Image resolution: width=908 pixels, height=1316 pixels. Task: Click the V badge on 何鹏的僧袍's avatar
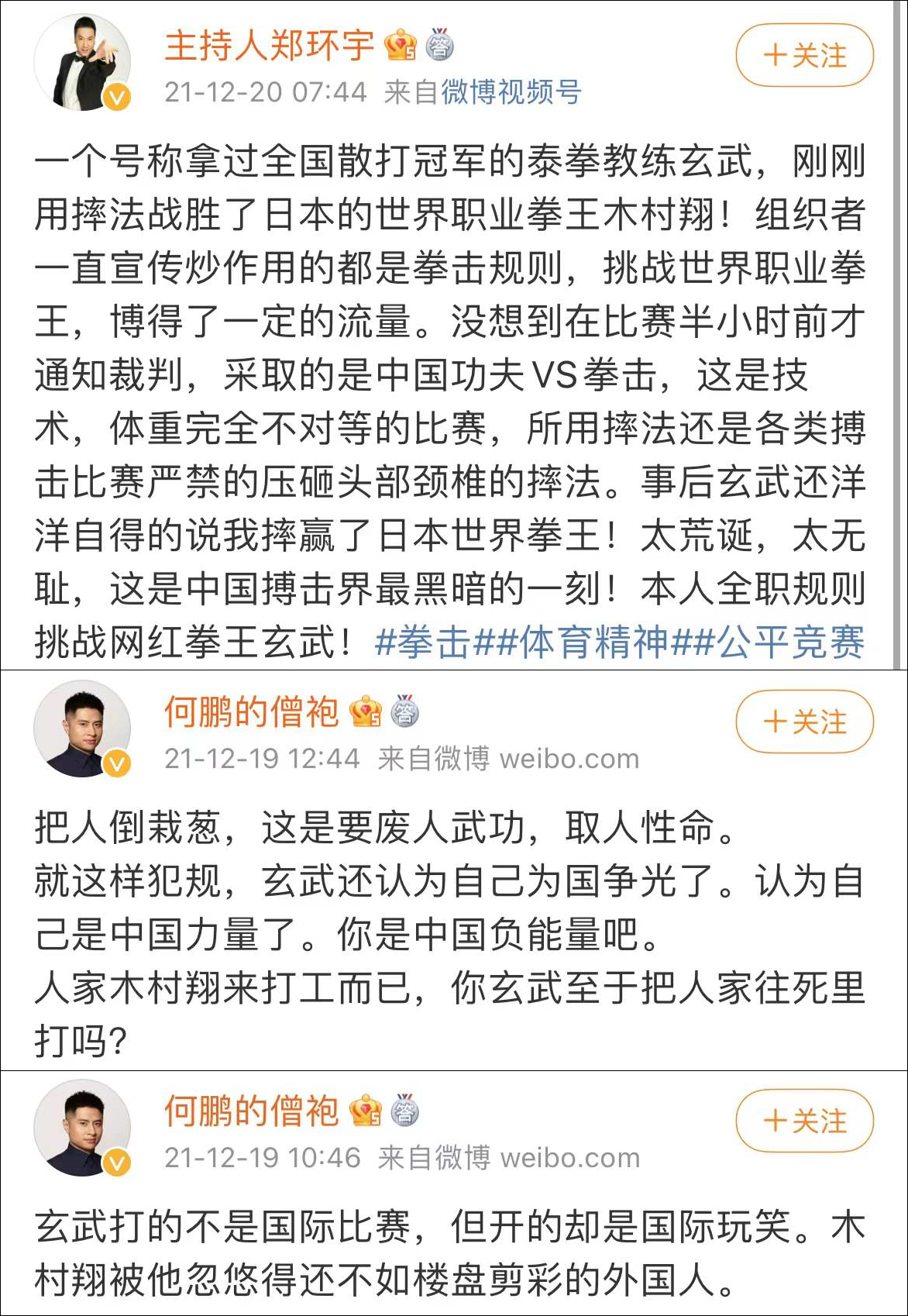click(x=115, y=763)
